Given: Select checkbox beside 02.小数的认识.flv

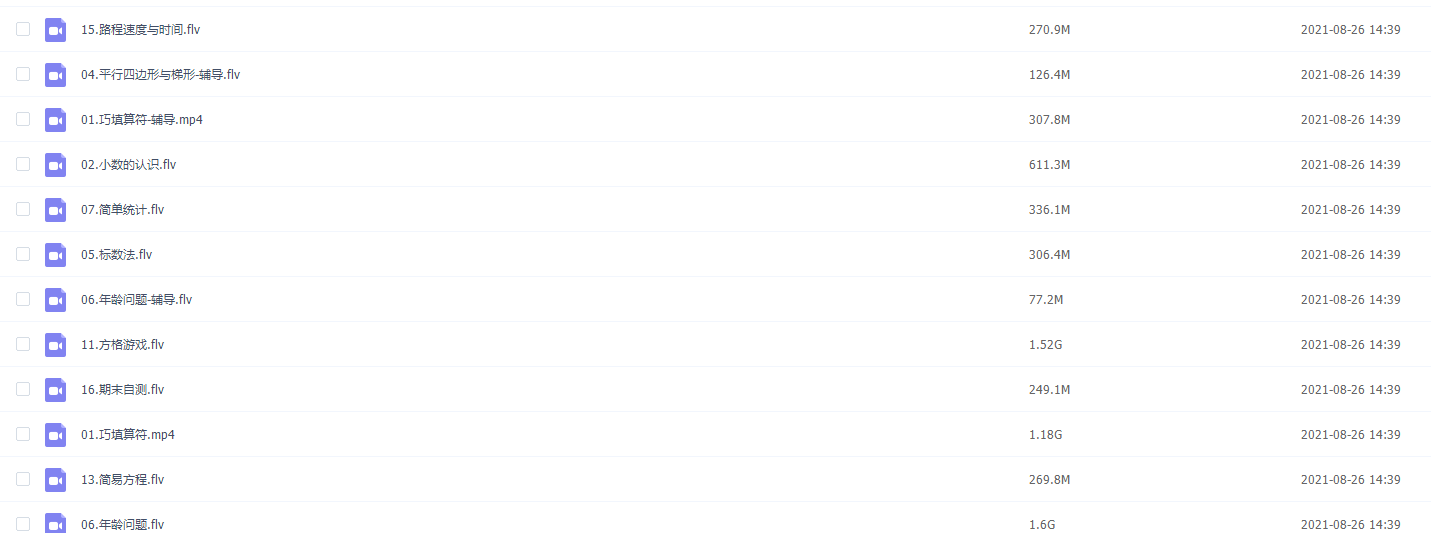Looking at the screenshot, I should point(23,164).
